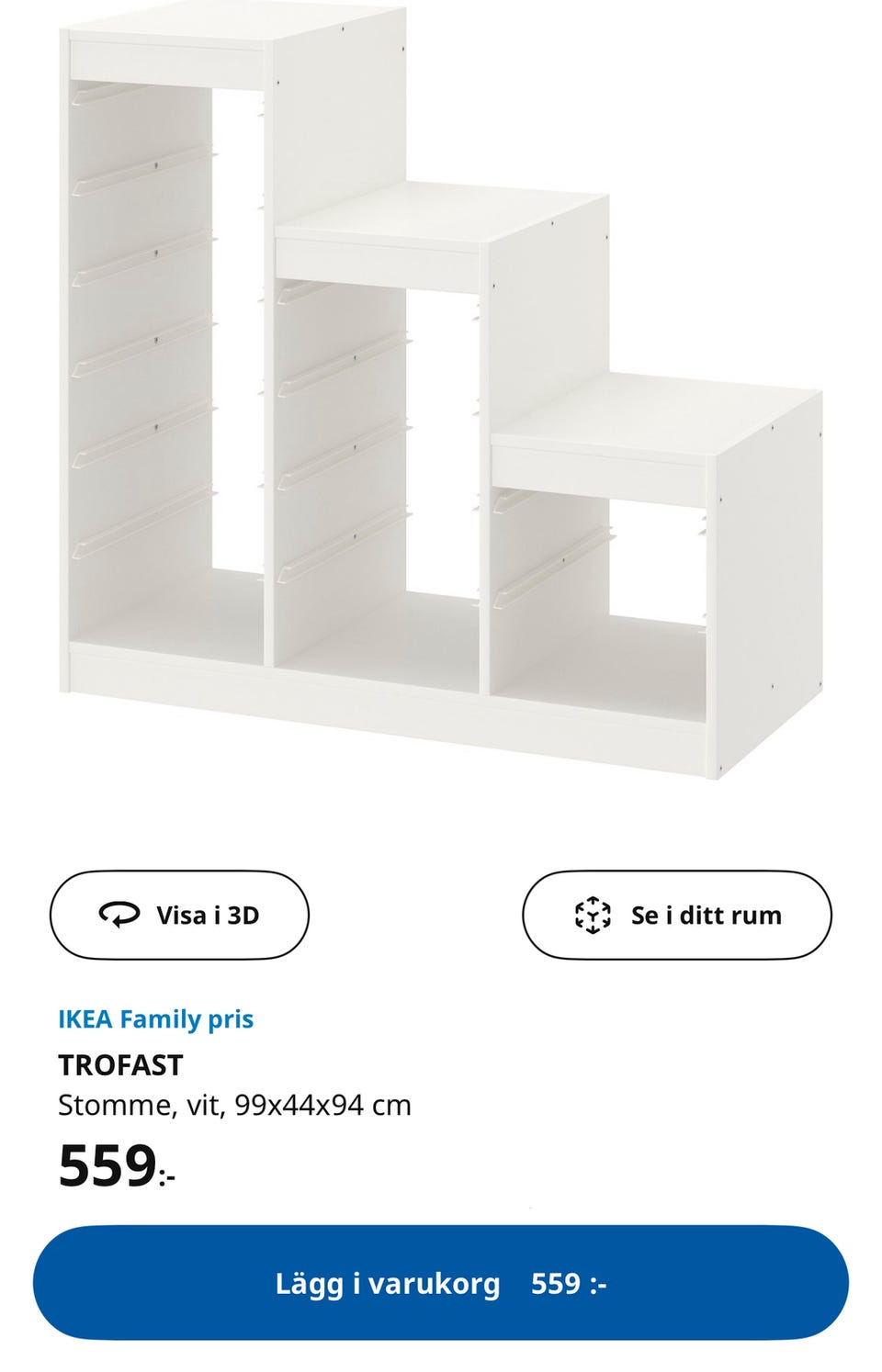Click the 559 price on the cart button
This screenshot has height=1372, width=882.
(x=568, y=1285)
